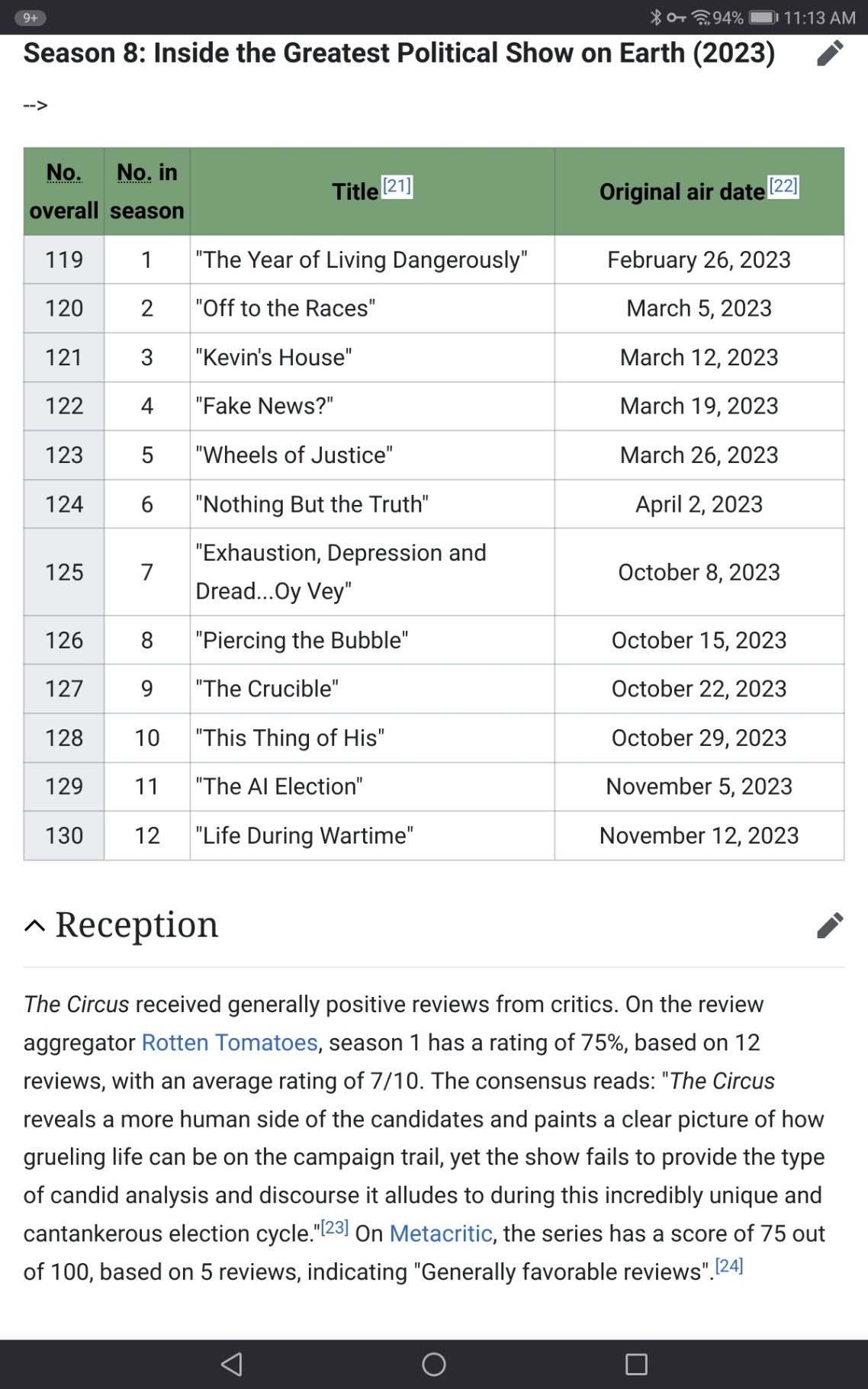Edit the Season 8 section
This screenshot has height=1389, width=868.
(830, 53)
